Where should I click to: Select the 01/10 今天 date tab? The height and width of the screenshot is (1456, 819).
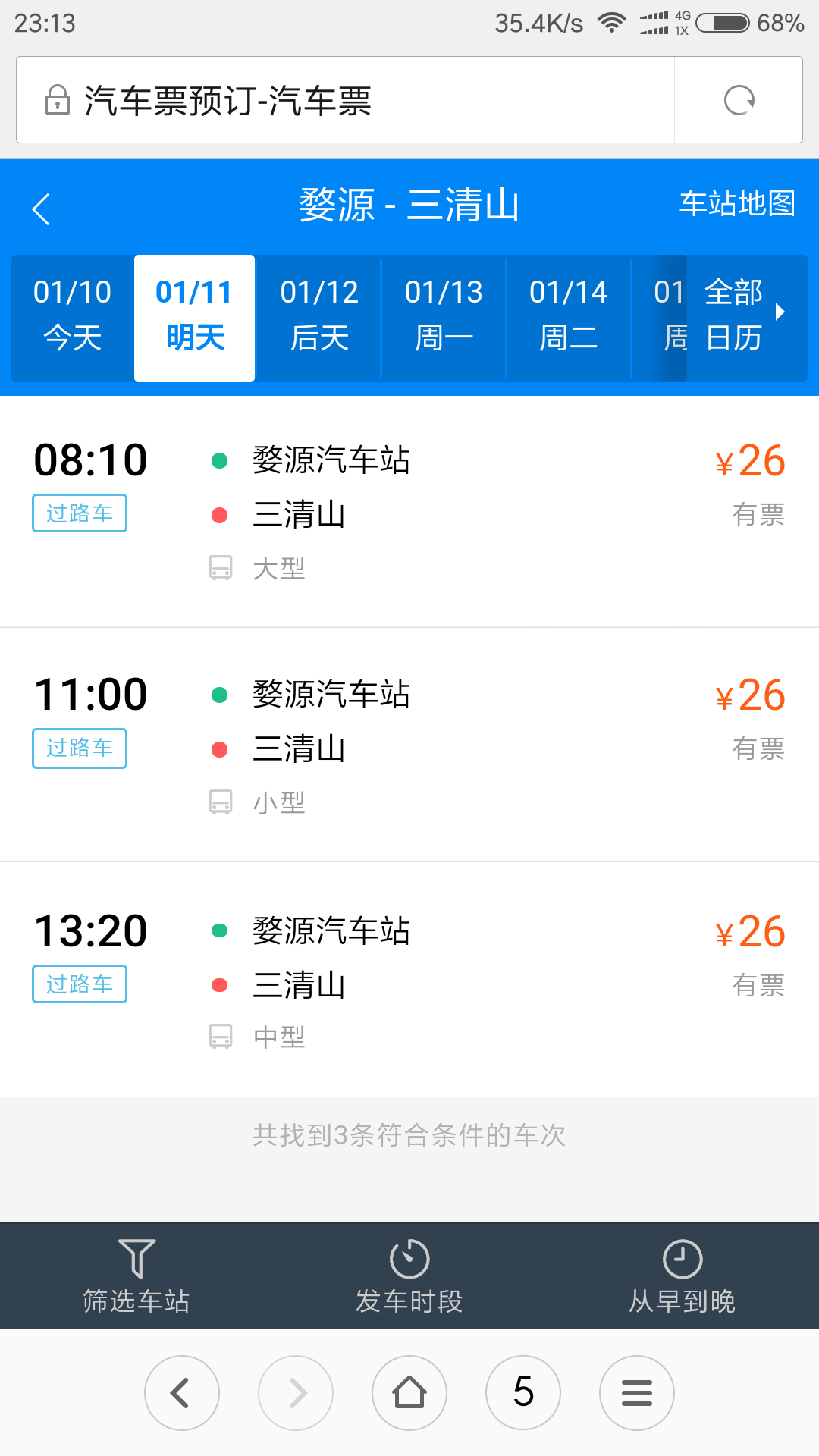pos(73,315)
